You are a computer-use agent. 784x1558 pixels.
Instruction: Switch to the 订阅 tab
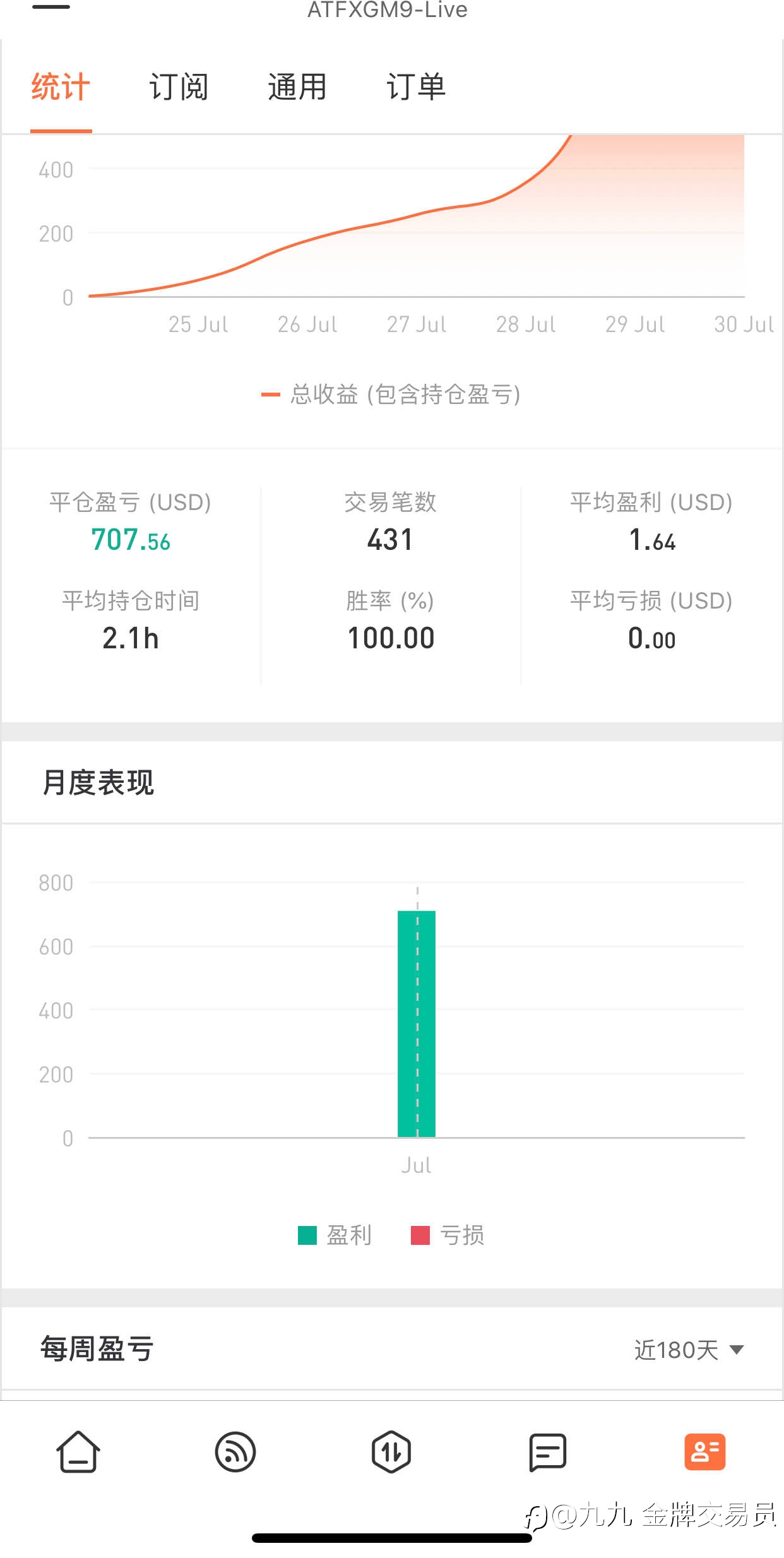[x=179, y=86]
